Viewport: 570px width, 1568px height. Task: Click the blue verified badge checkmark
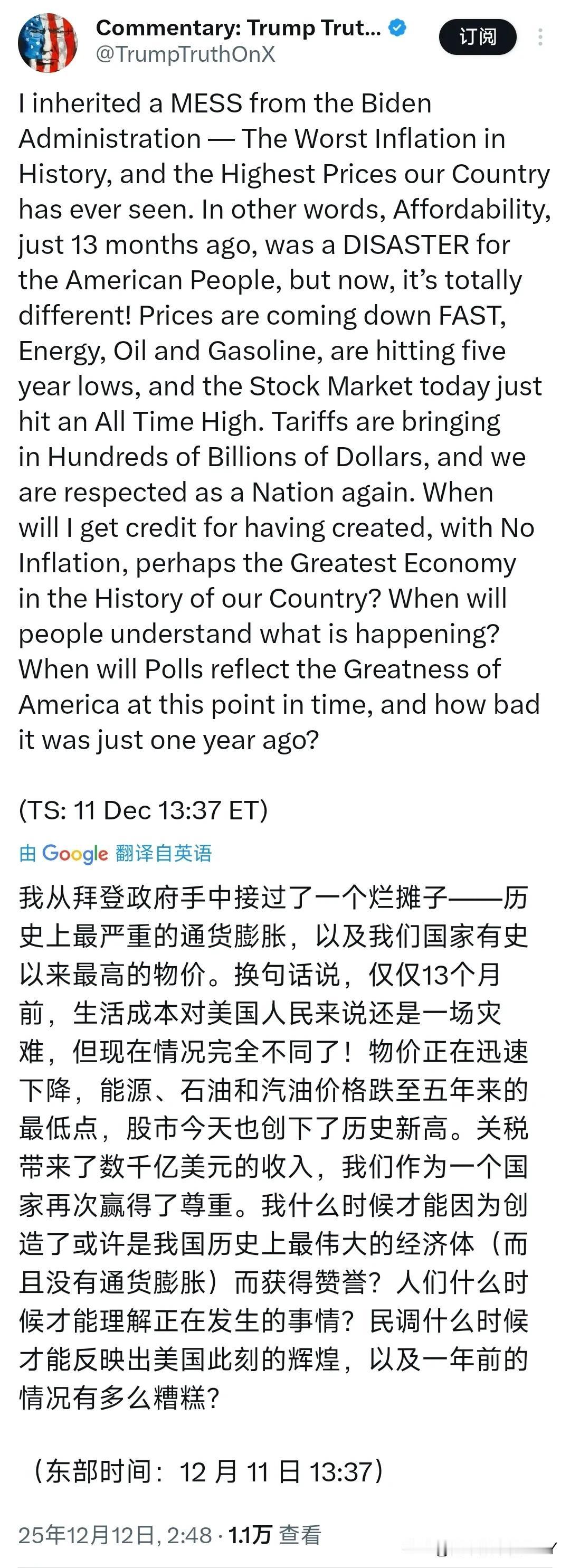[397, 27]
